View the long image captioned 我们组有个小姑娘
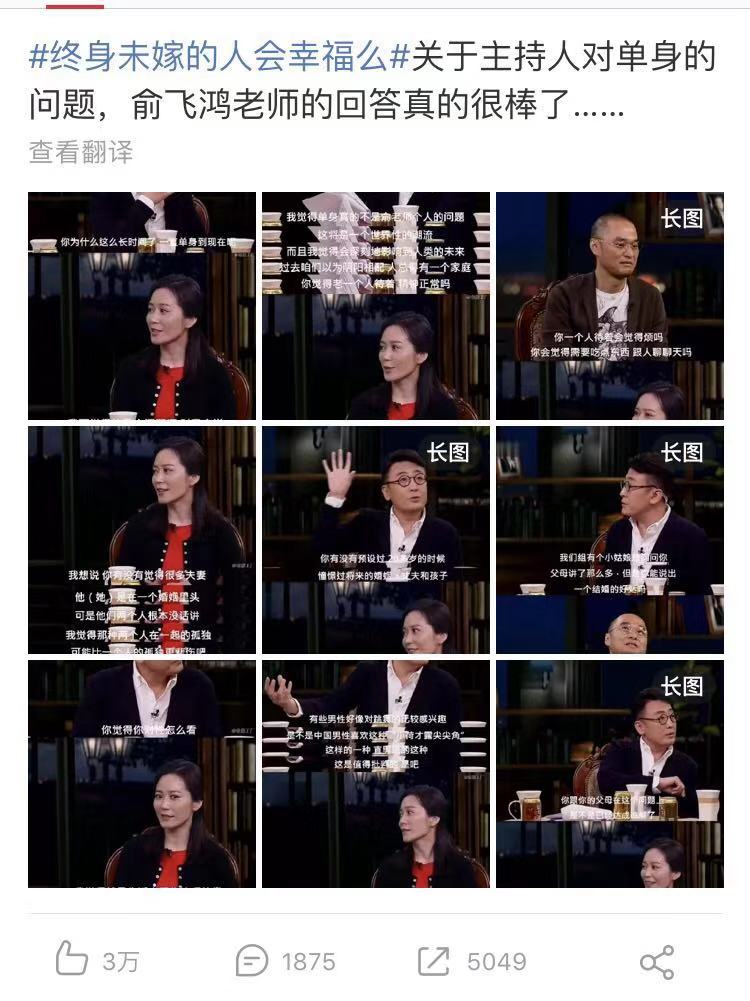 (609, 540)
